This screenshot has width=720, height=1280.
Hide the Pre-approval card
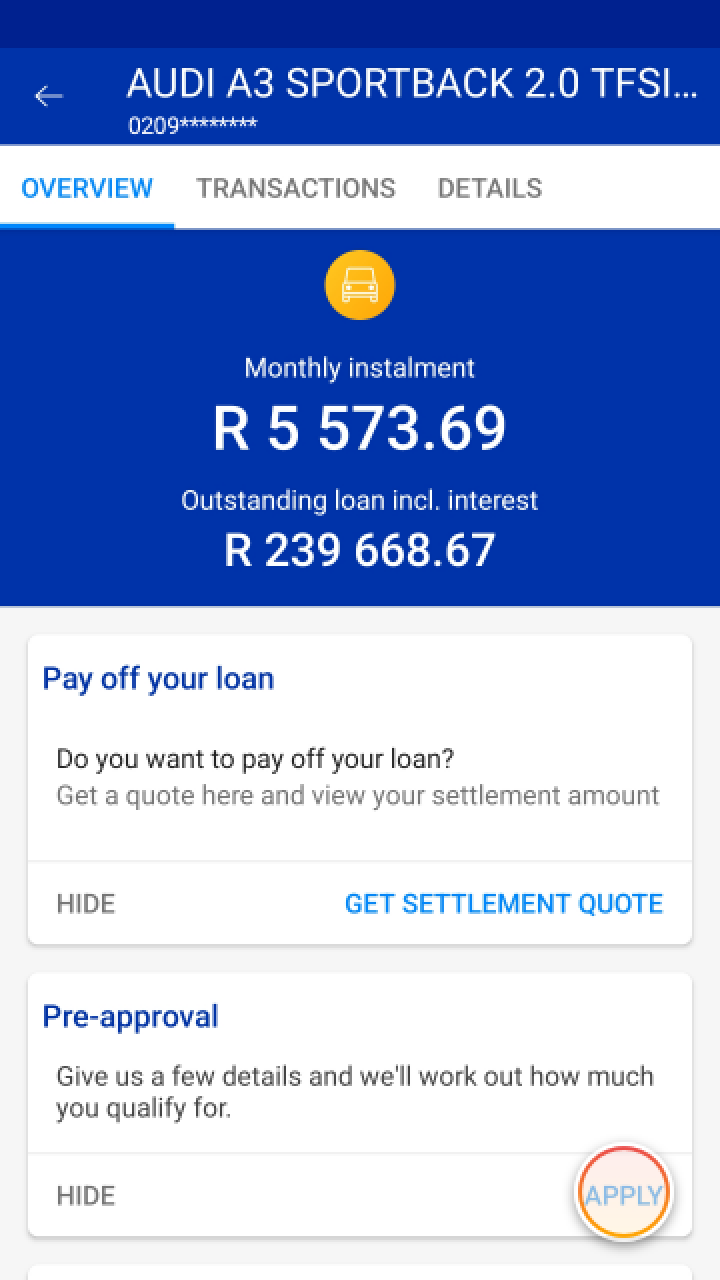tap(86, 1196)
